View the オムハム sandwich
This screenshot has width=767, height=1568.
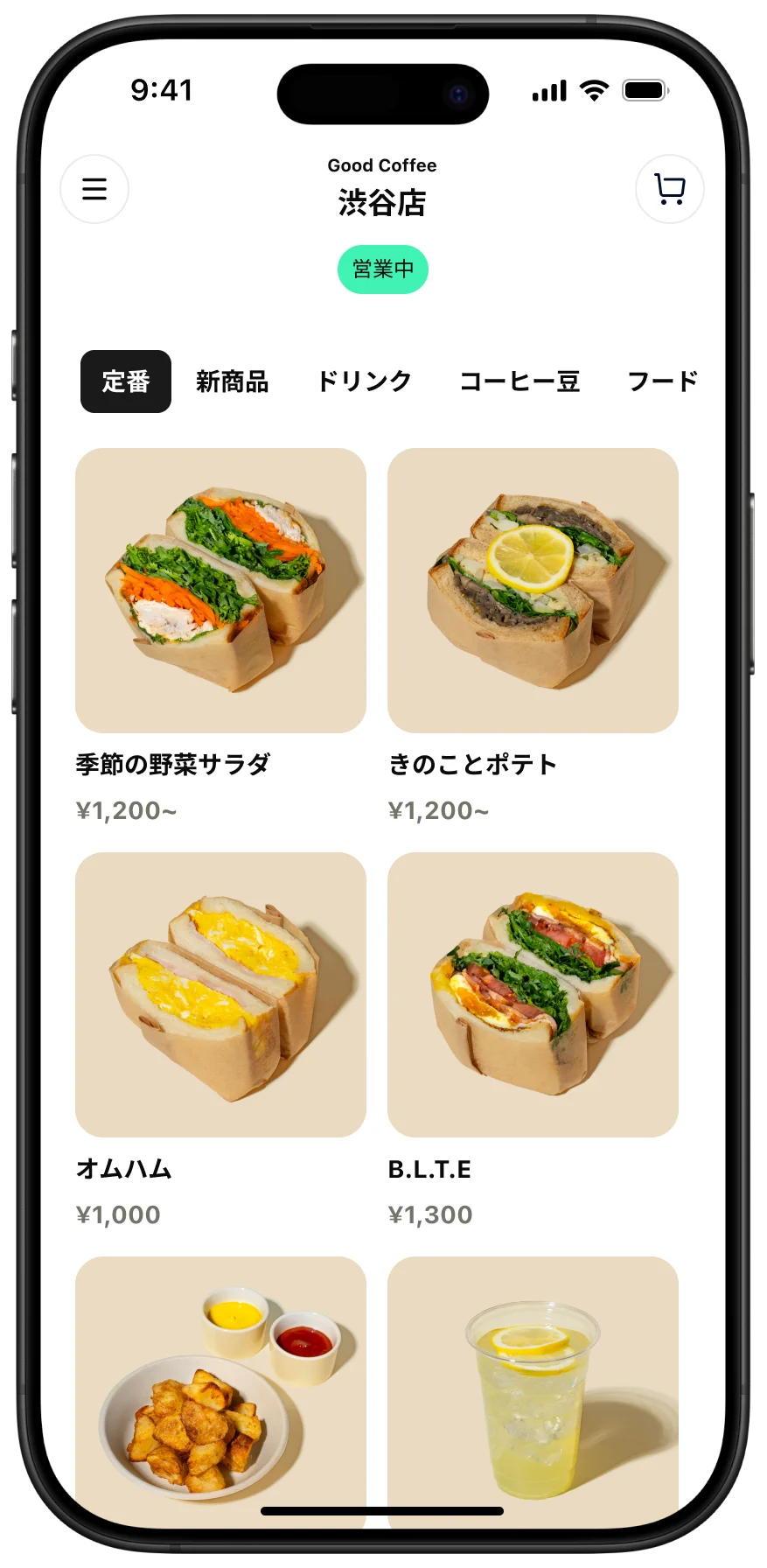[x=220, y=995]
